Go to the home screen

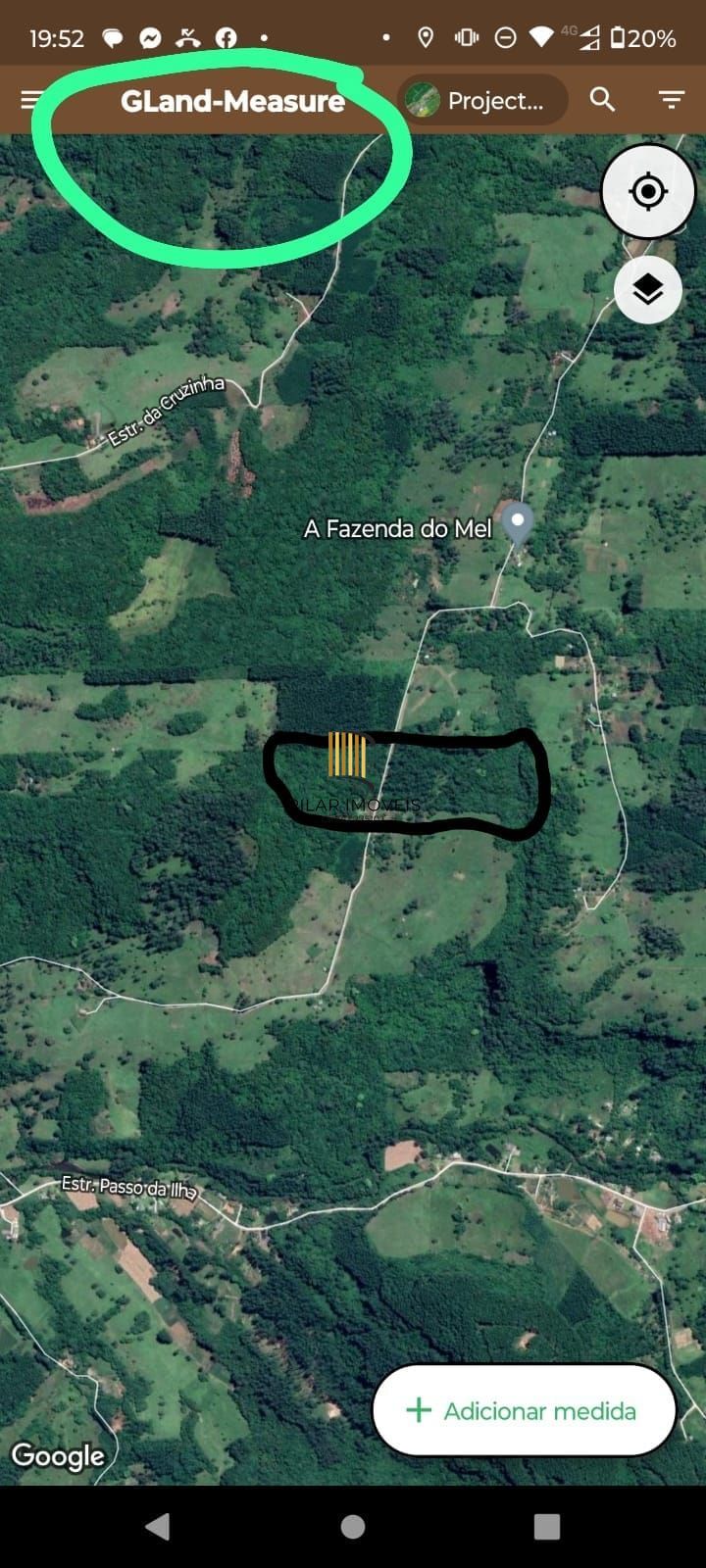point(353,1526)
